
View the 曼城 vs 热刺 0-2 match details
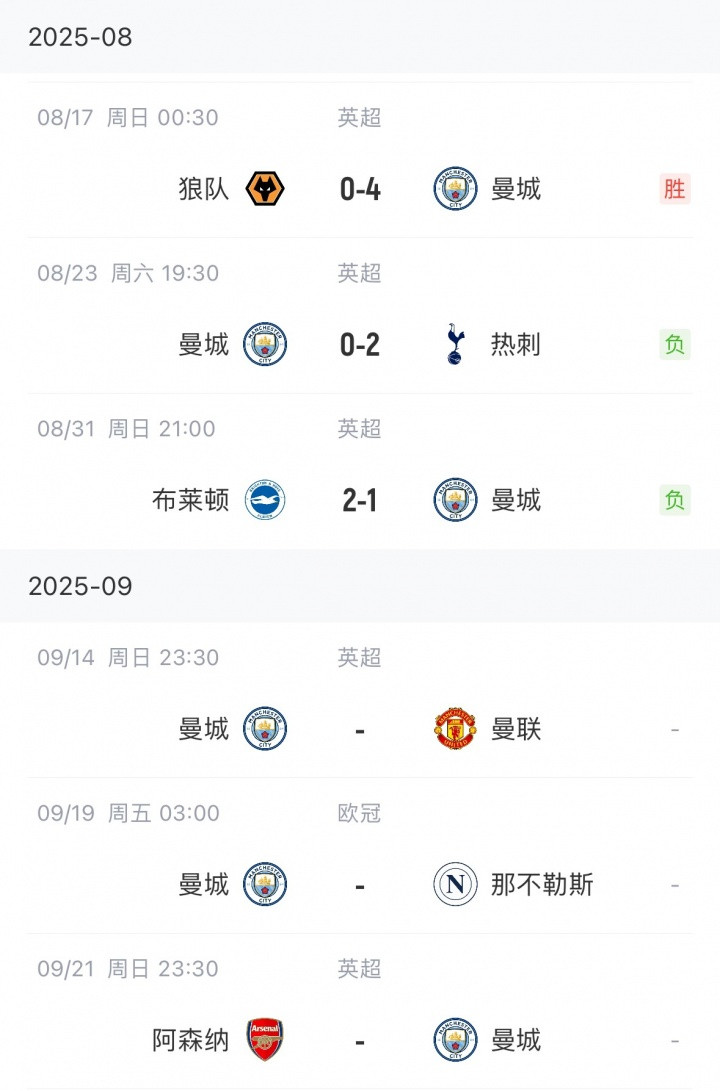coord(360,345)
